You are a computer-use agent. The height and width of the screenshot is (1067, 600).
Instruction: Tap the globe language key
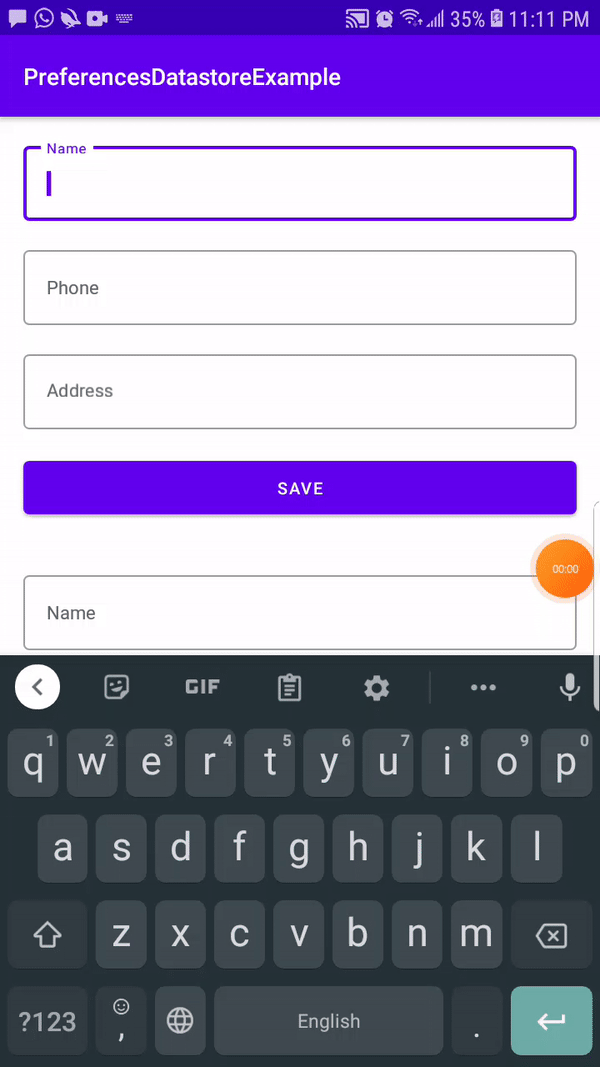(x=180, y=1021)
